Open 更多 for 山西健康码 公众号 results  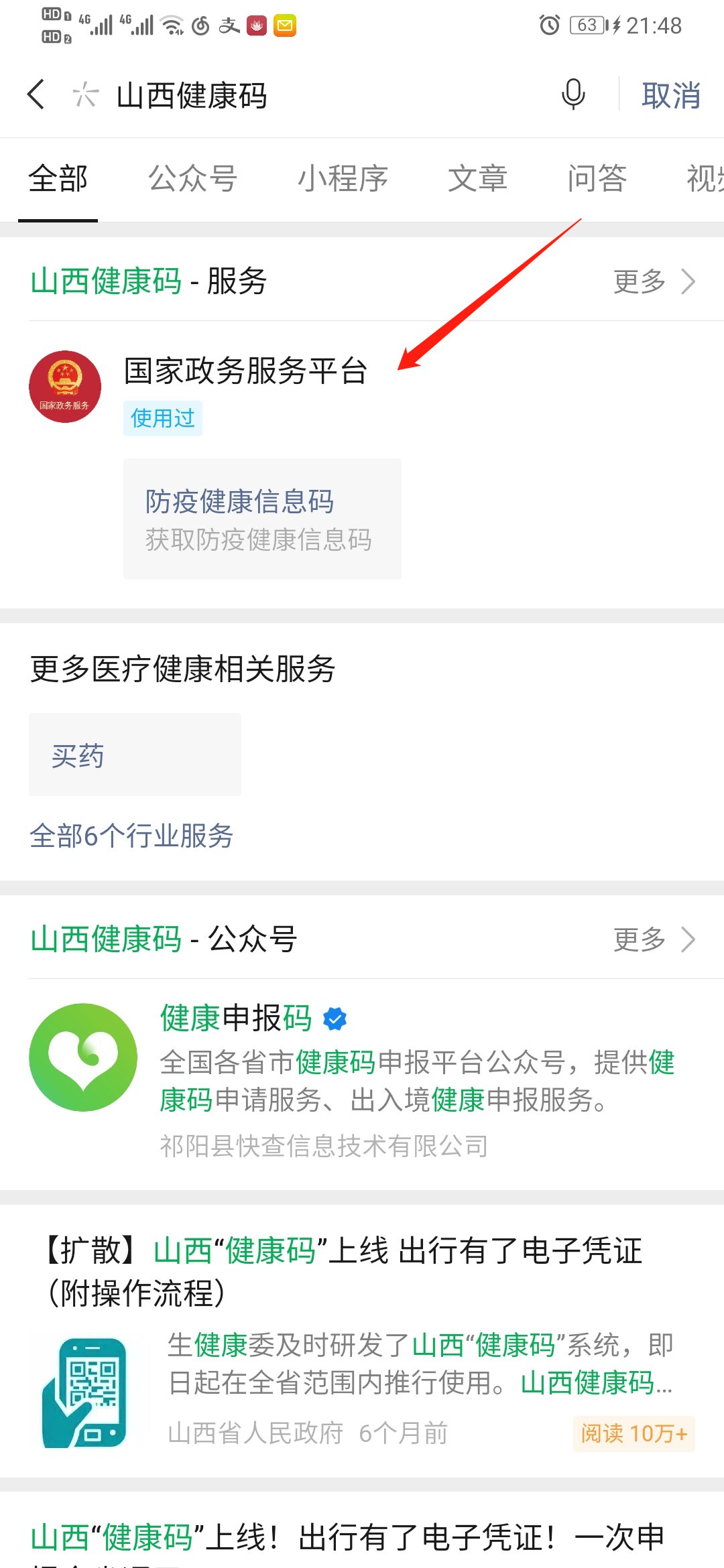tap(654, 939)
